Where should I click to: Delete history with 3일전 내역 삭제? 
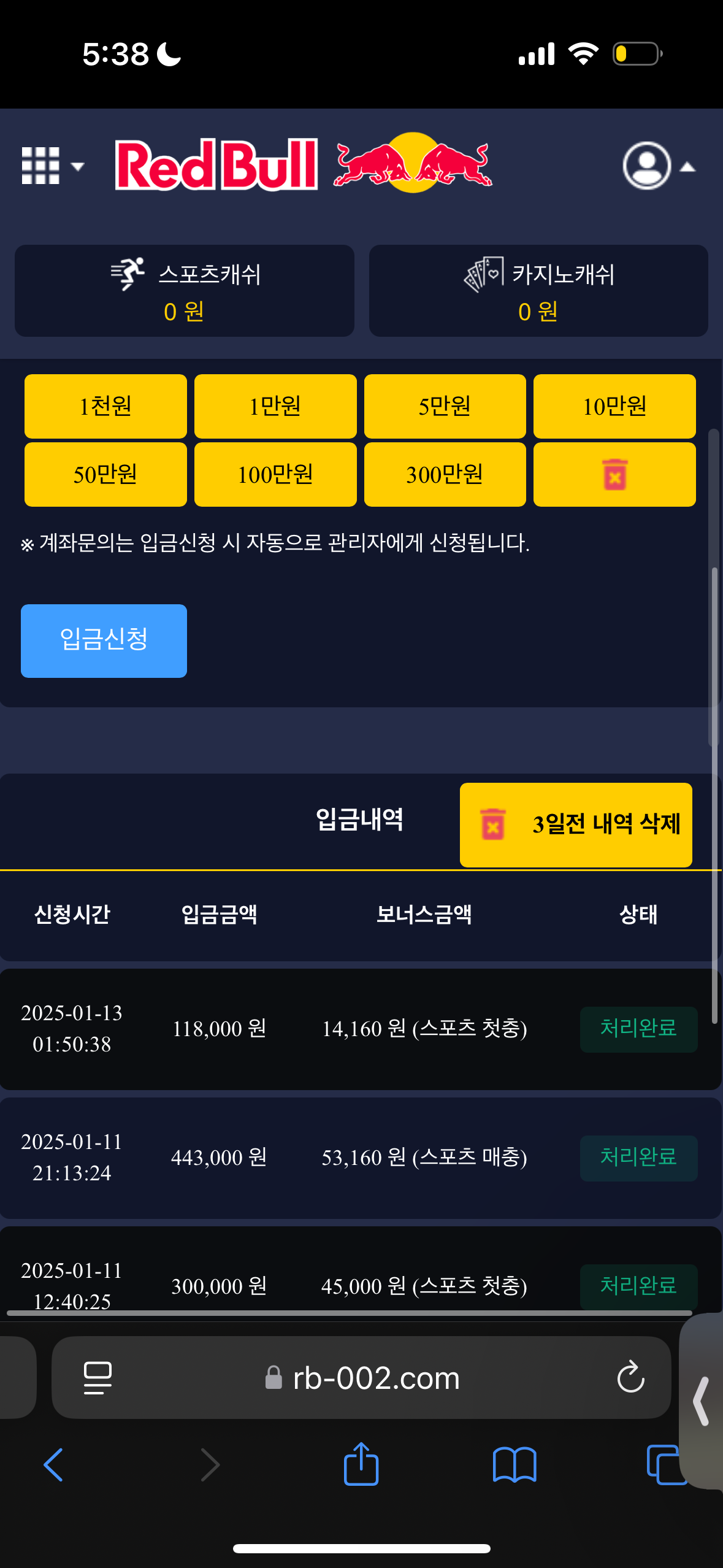pos(576,824)
